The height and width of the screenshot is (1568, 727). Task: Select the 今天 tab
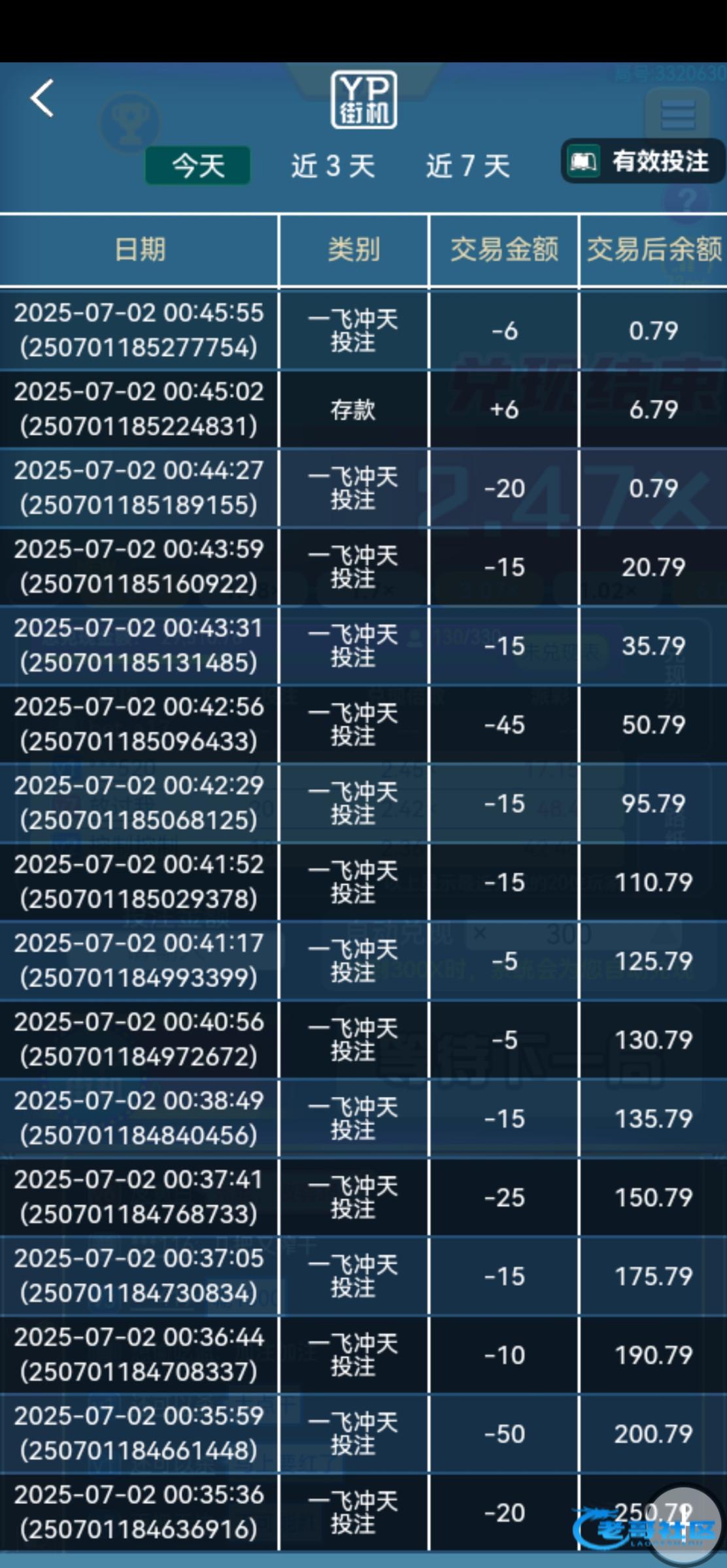coord(197,165)
